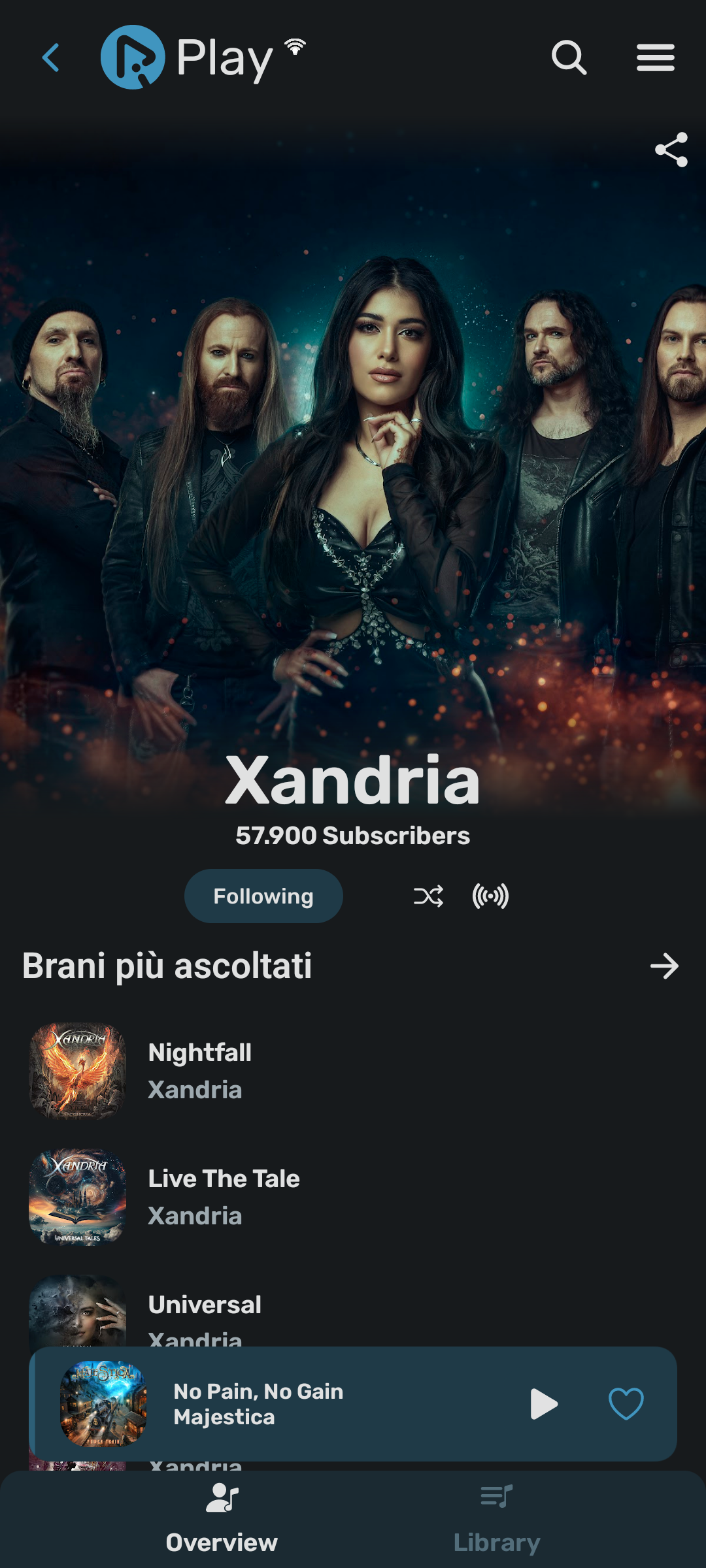
Task: Open the search icon
Action: 569,57
